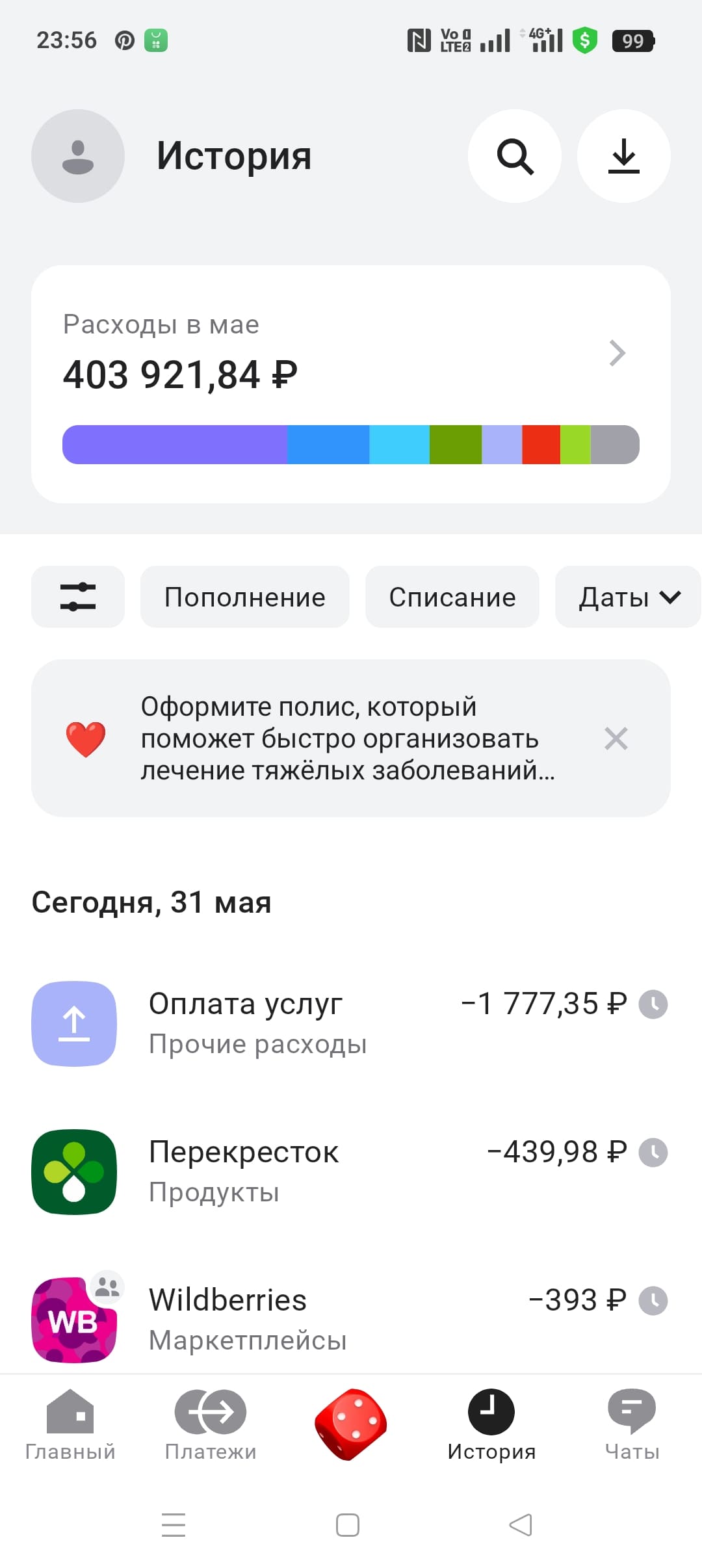Open the profile avatar
Image resolution: width=702 pixels, height=1568 pixels.
coord(78,156)
